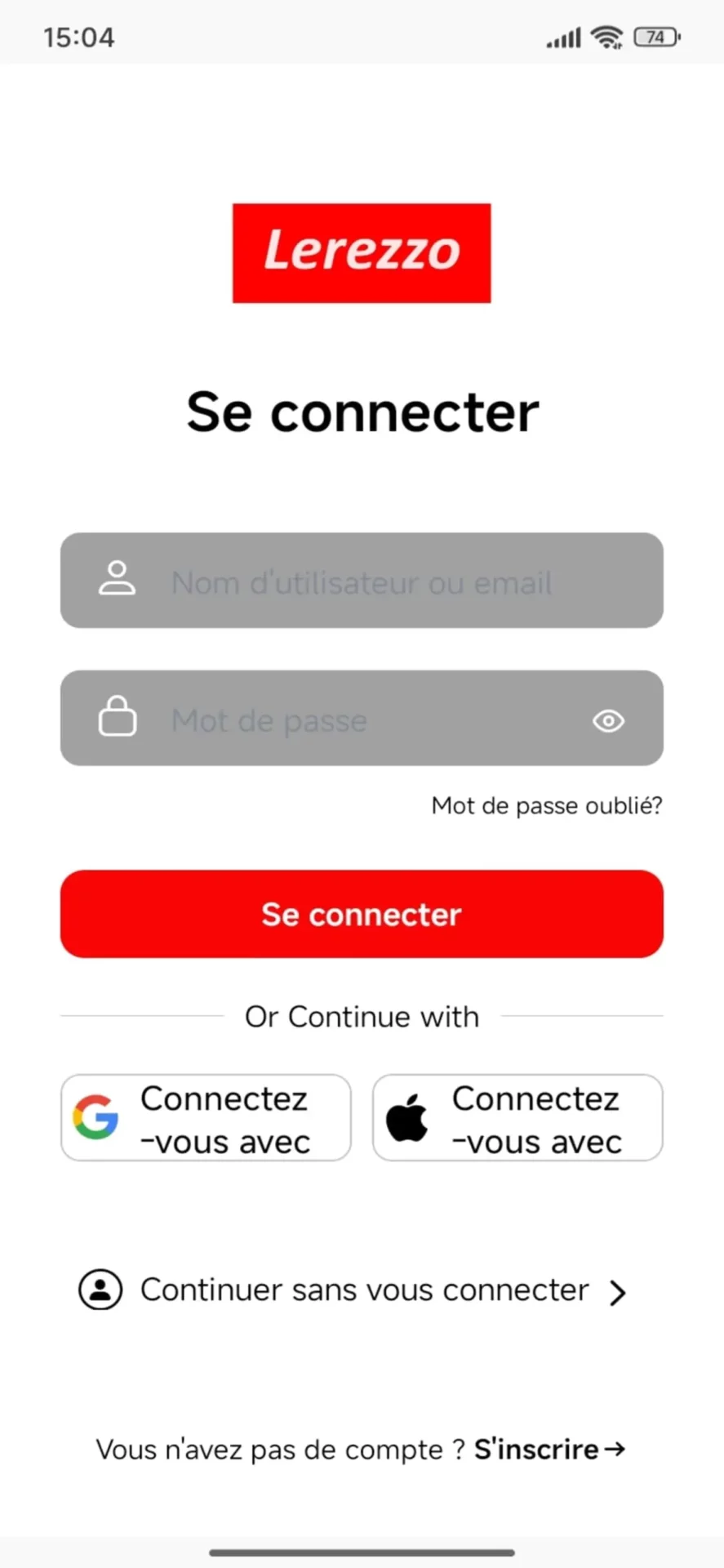Click the Nom d'utilisateur ou email field
Viewport: 724px width, 1568px height.
(362, 580)
